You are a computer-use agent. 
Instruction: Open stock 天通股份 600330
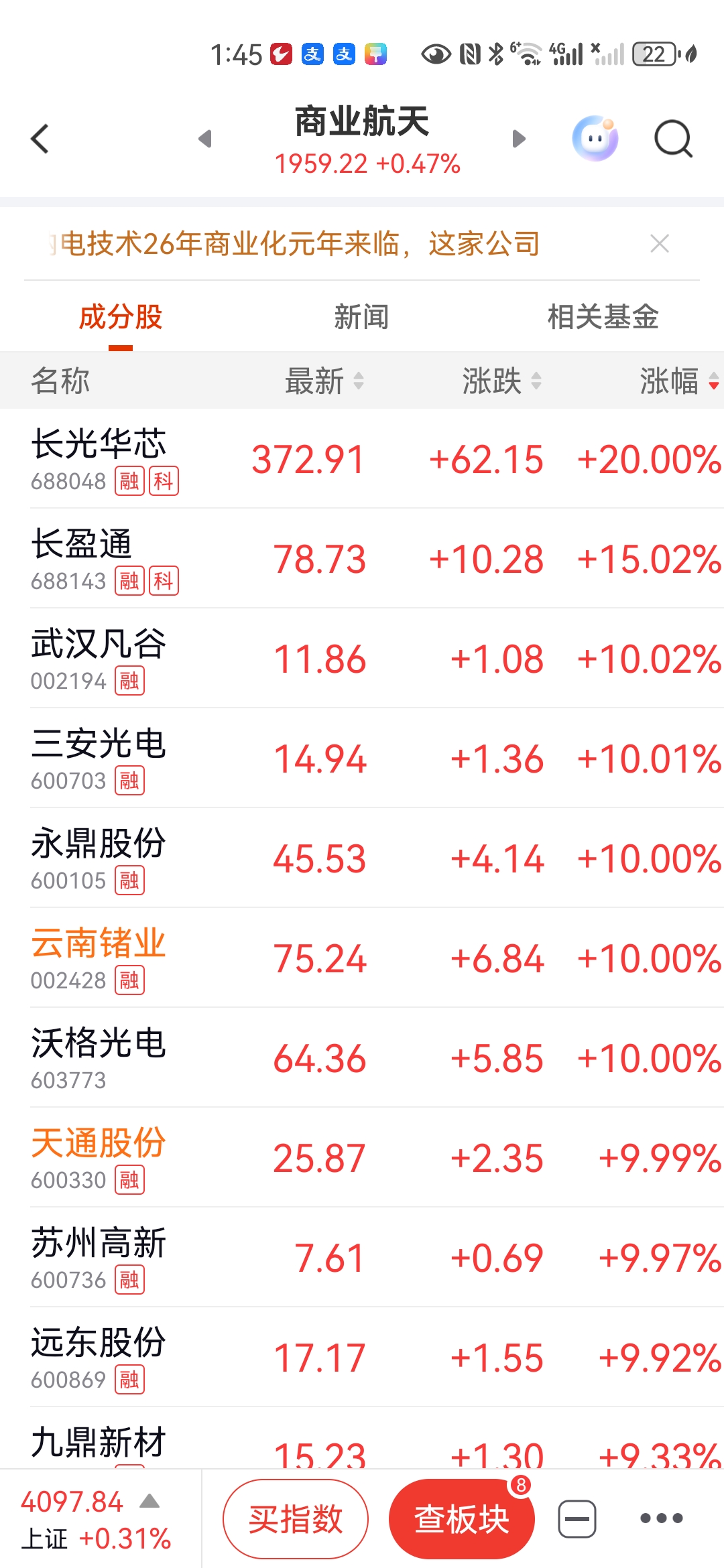pos(362,1158)
